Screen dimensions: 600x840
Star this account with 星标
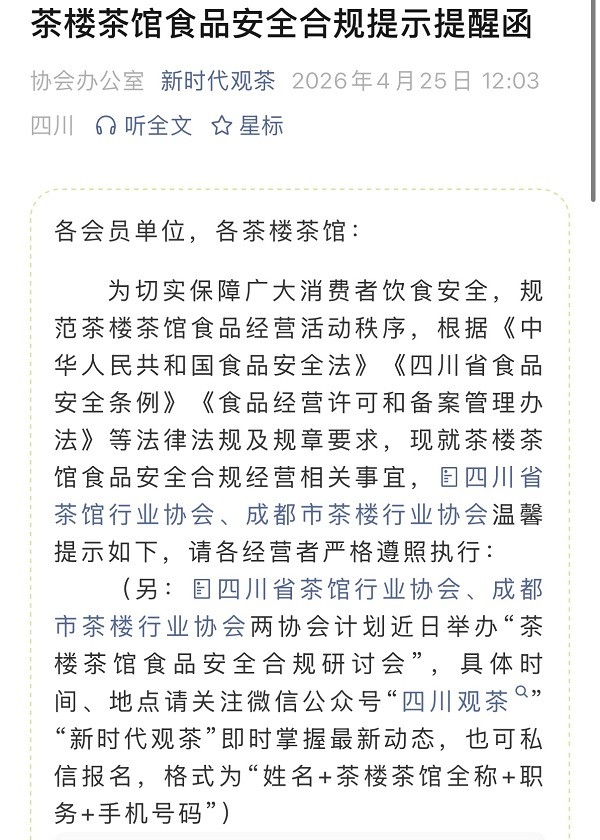click(248, 125)
